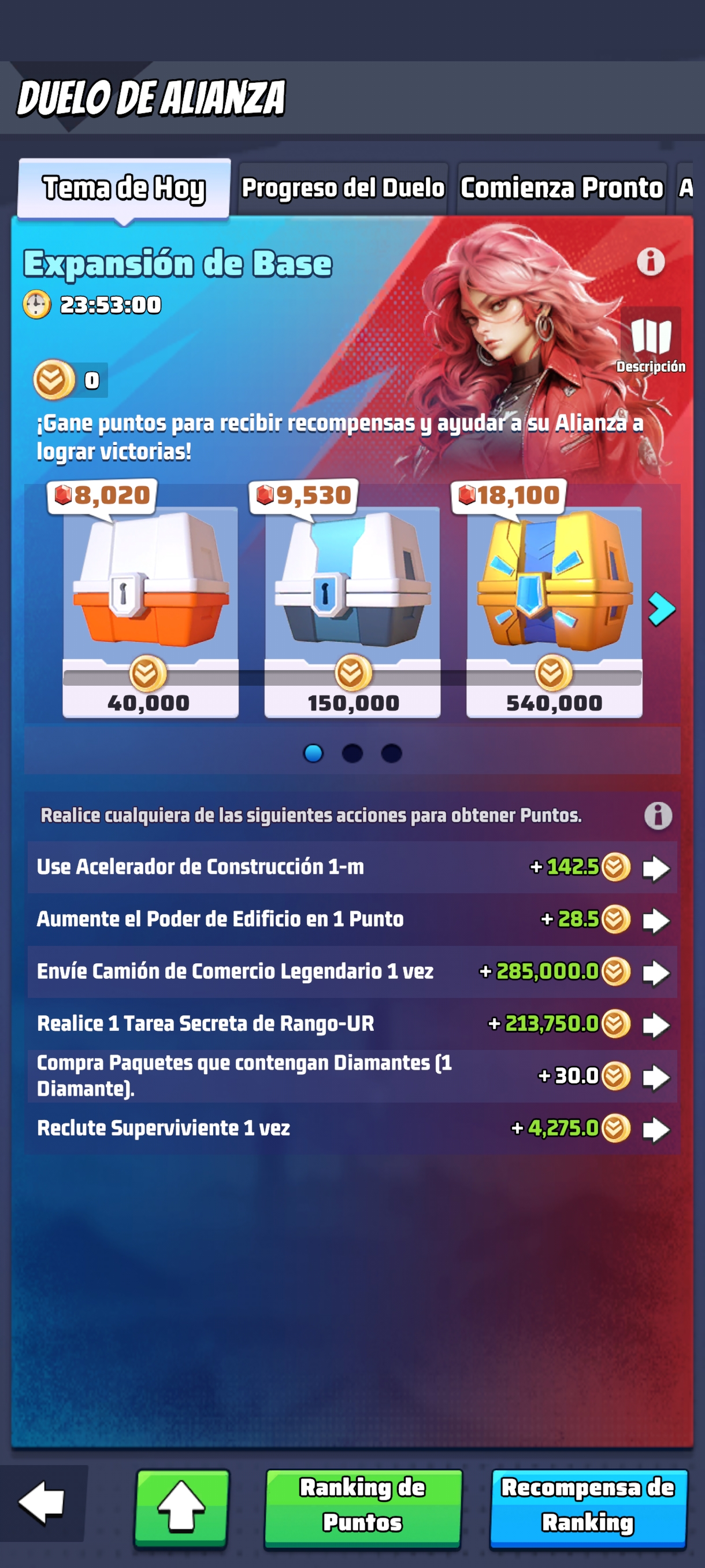Go back with the white arrow

[x=42, y=1502]
